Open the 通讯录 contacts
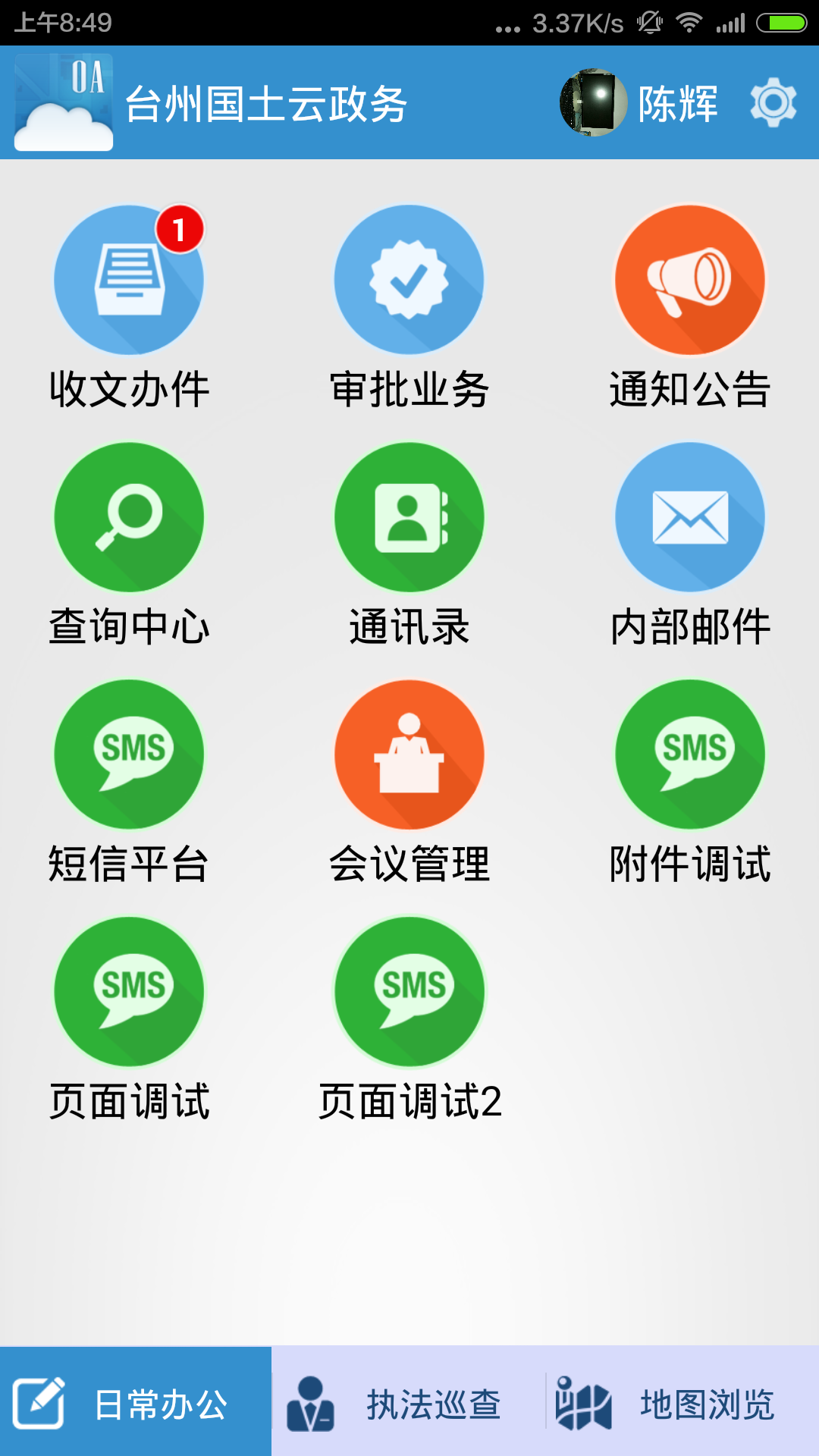 pyautogui.click(x=409, y=518)
